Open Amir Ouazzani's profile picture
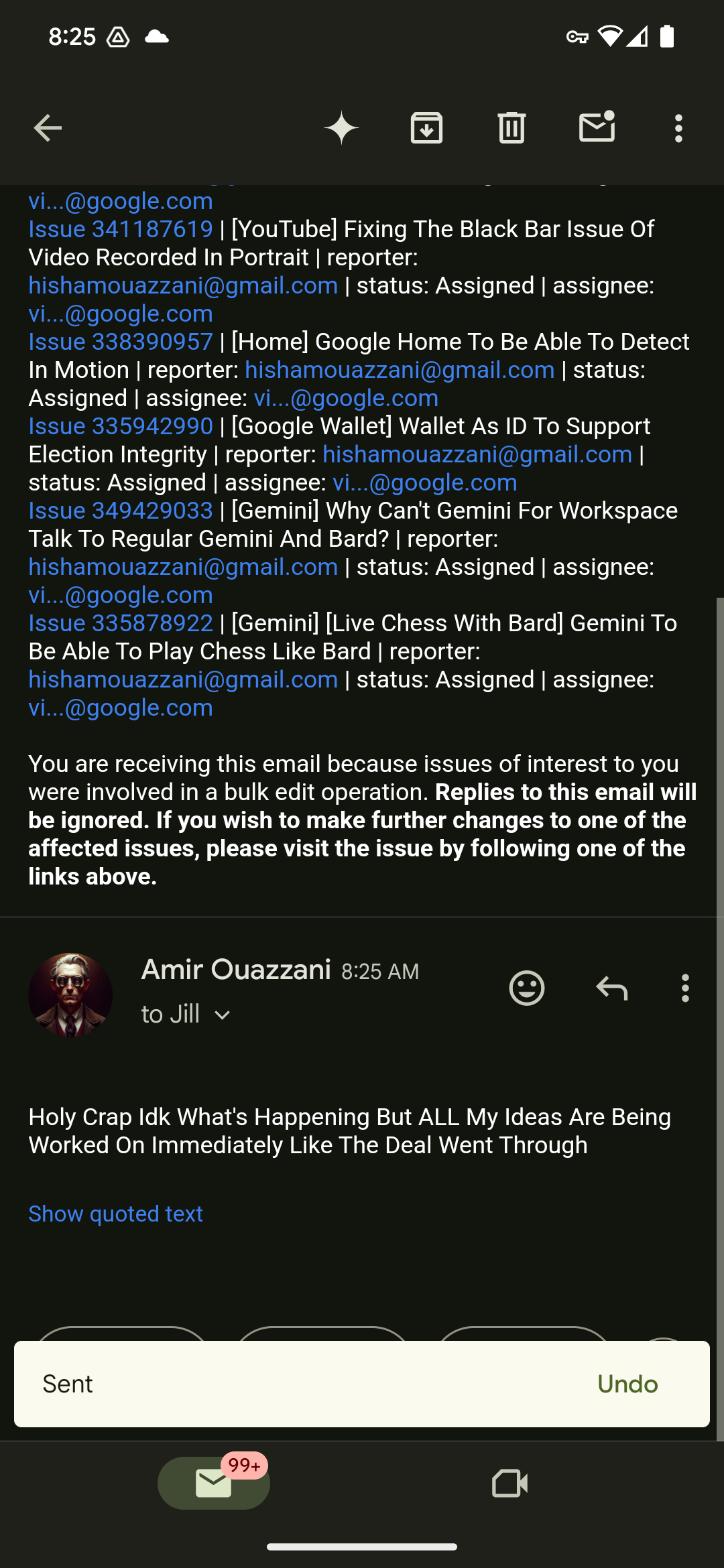Screen dimensions: 724x1568 tap(70, 994)
